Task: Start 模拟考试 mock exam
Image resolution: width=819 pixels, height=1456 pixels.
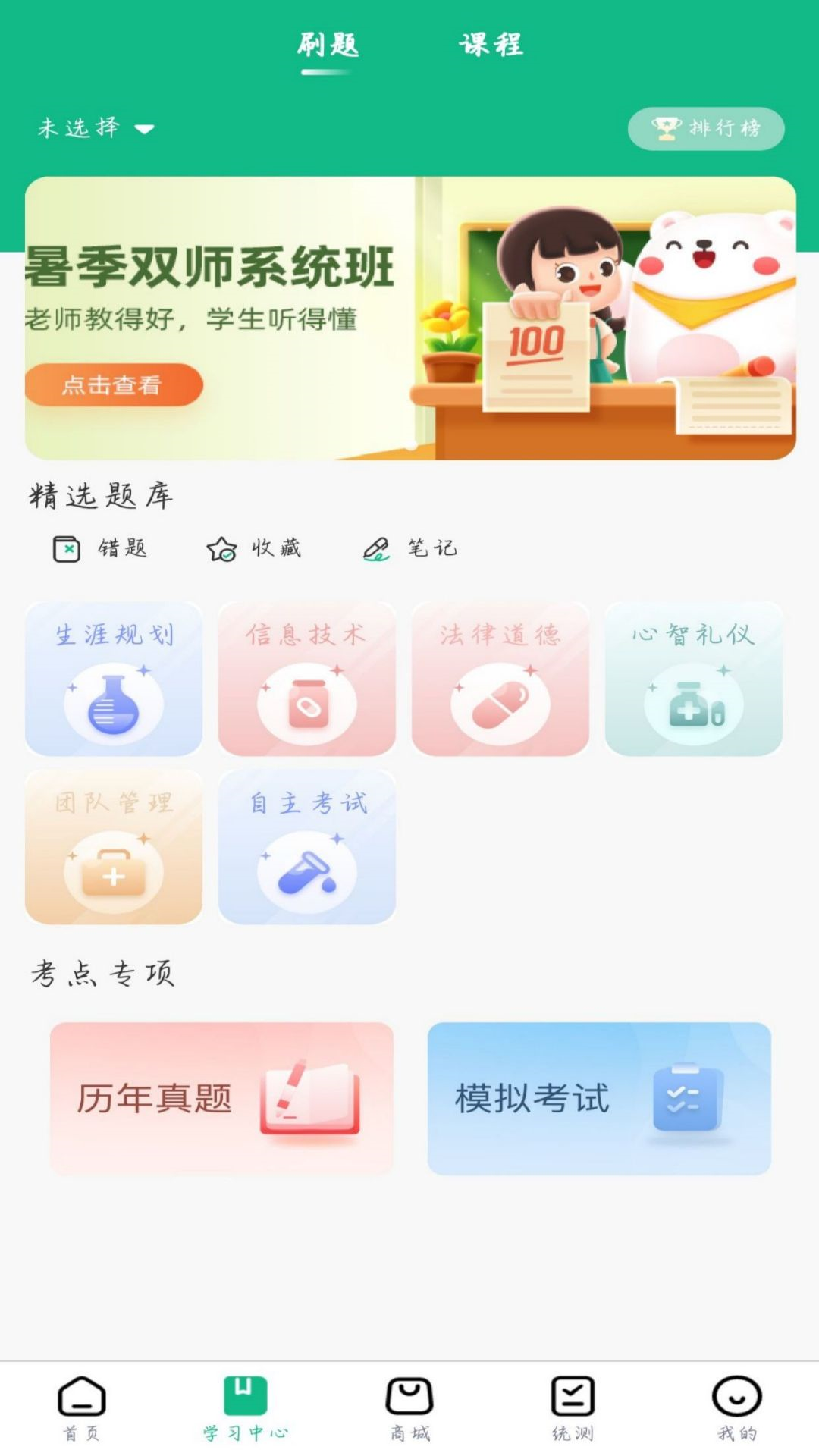Action: 599,1099
